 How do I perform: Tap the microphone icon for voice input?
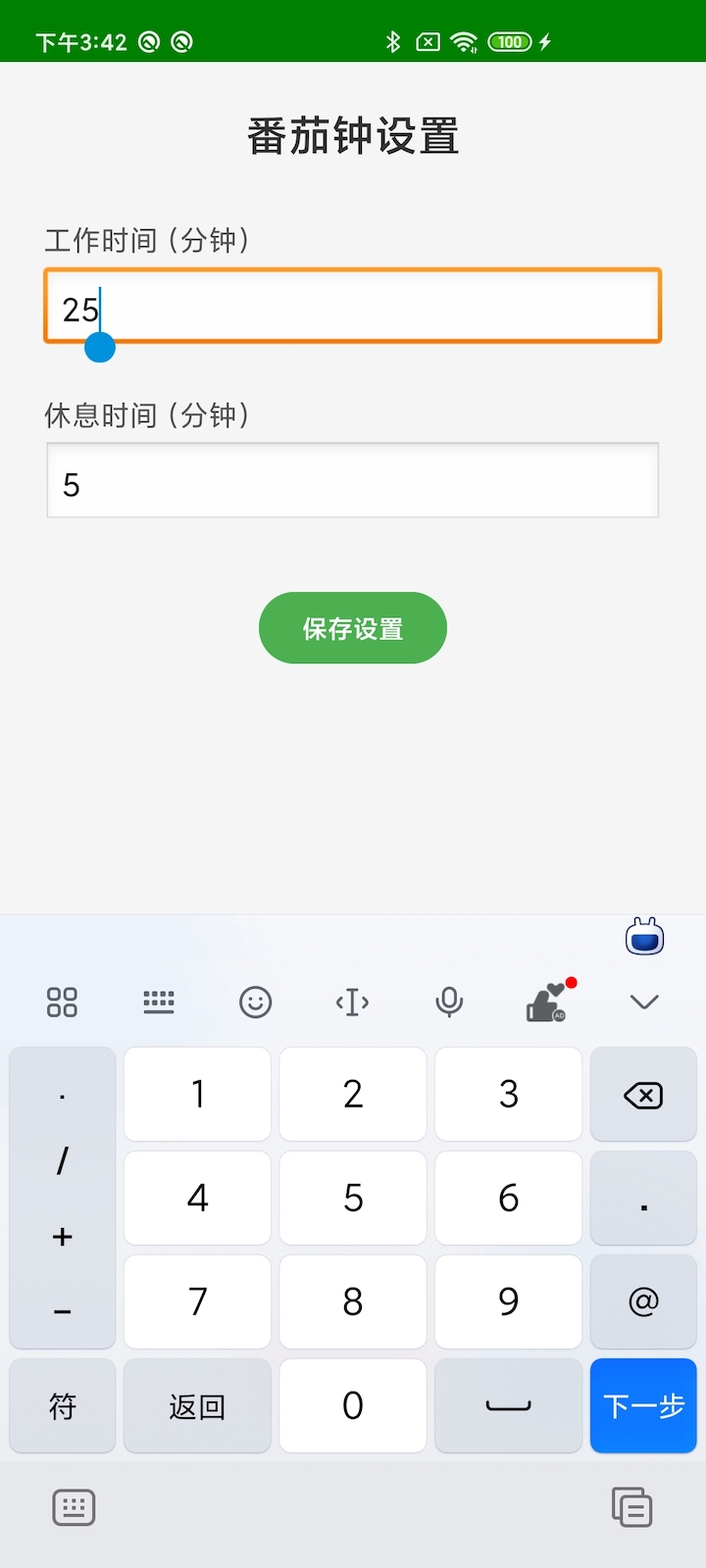[x=449, y=1002]
